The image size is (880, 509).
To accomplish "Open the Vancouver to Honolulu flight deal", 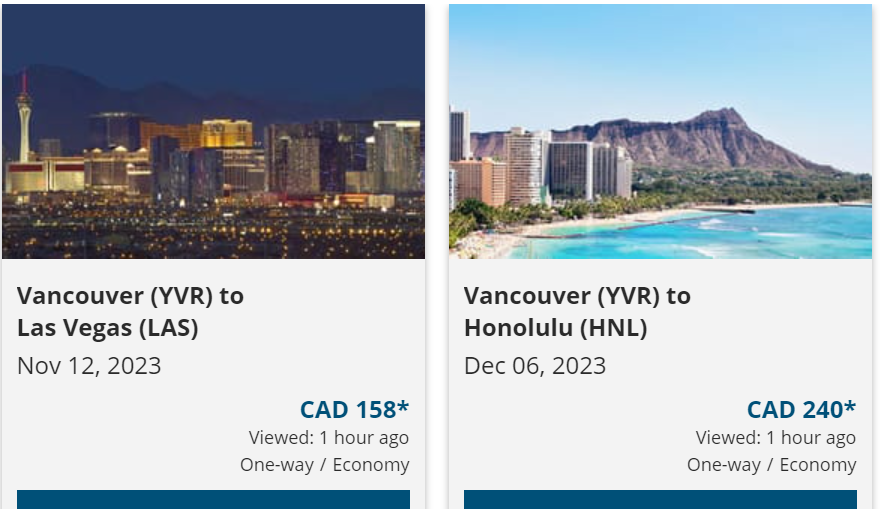I will pos(577,311).
